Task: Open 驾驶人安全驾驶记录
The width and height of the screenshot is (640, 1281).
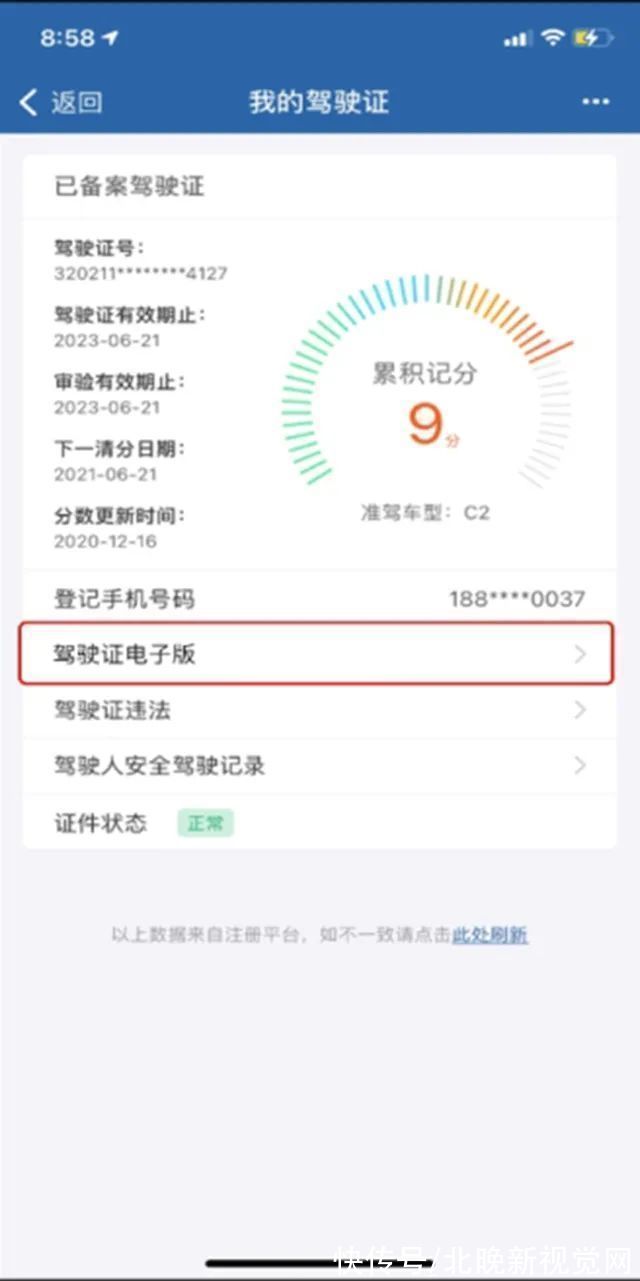Action: [x=318, y=767]
